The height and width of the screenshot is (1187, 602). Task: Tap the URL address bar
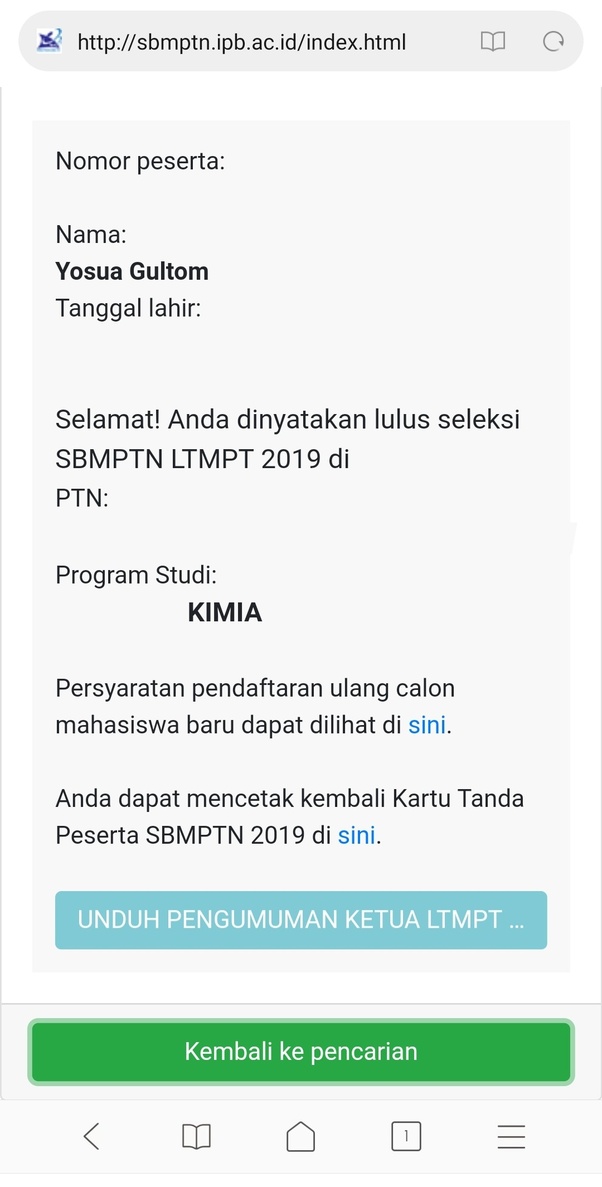pyautogui.click(x=240, y=42)
